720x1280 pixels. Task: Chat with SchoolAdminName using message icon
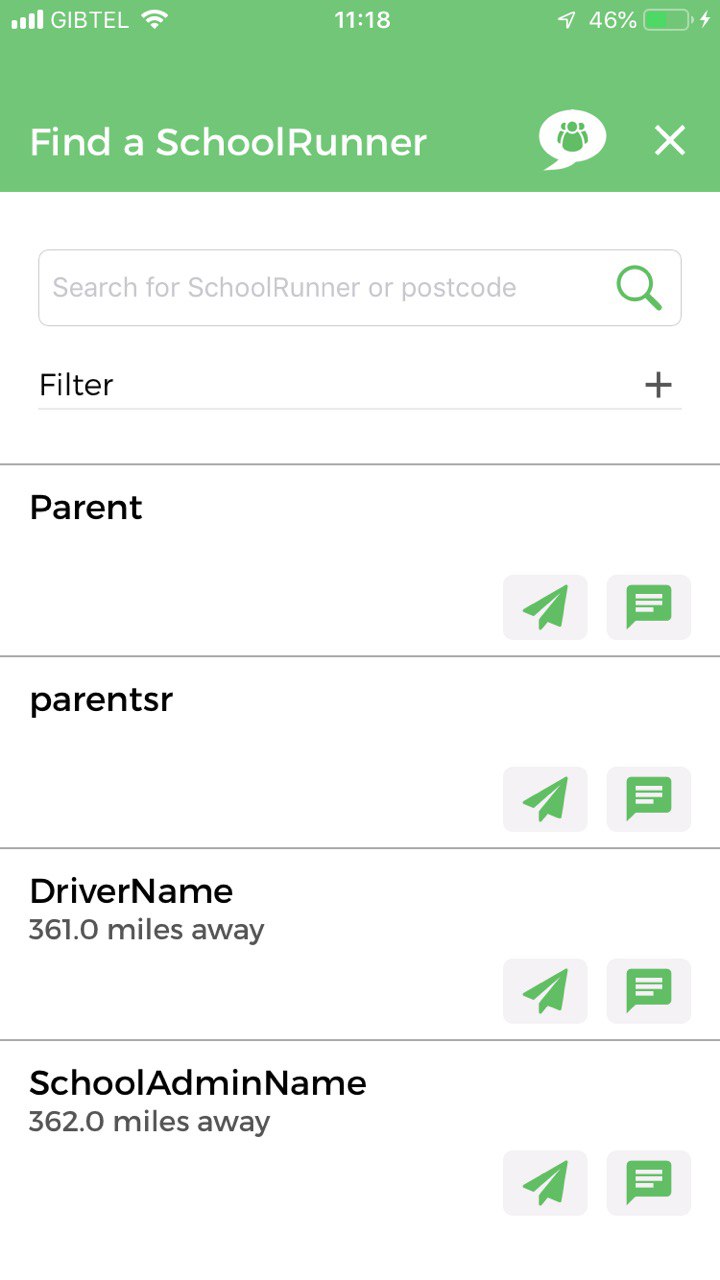pyautogui.click(x=649, y=1183)
